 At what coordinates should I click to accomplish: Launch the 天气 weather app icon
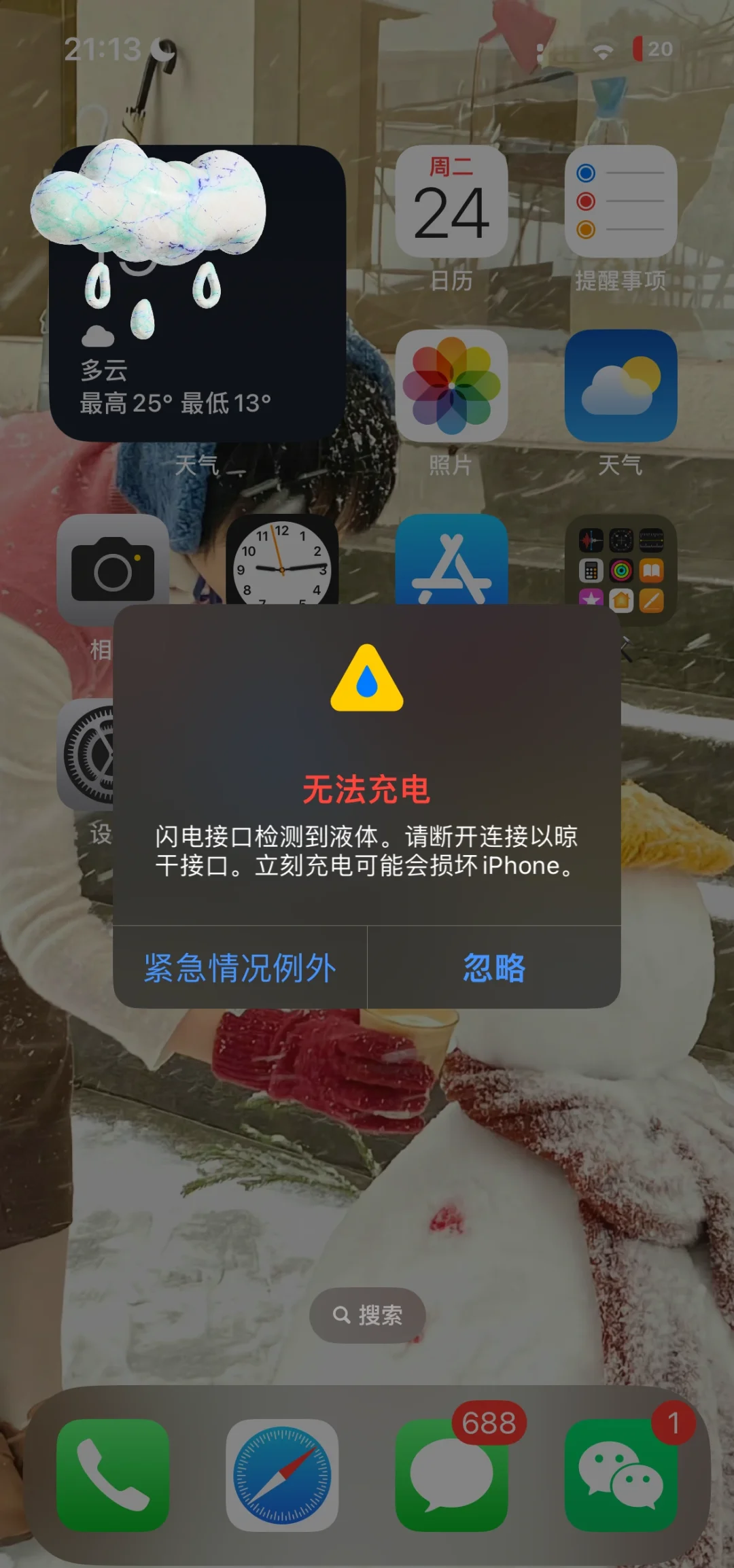pyautogui.click(x=621, y=385)
